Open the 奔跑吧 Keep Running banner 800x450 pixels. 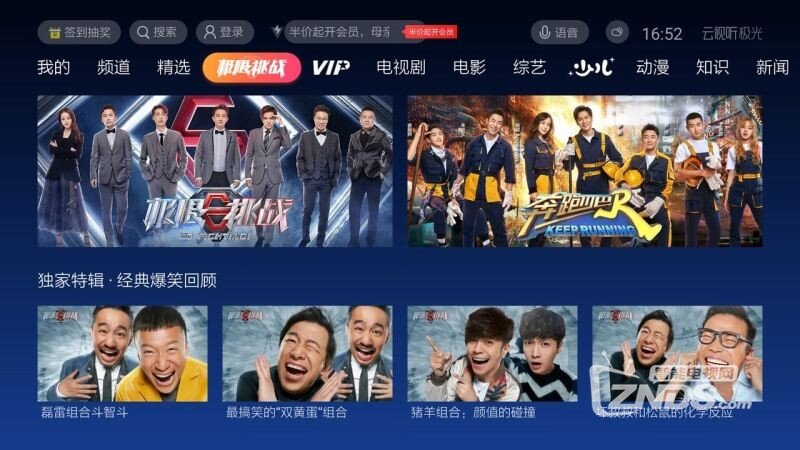coord(584,171)
